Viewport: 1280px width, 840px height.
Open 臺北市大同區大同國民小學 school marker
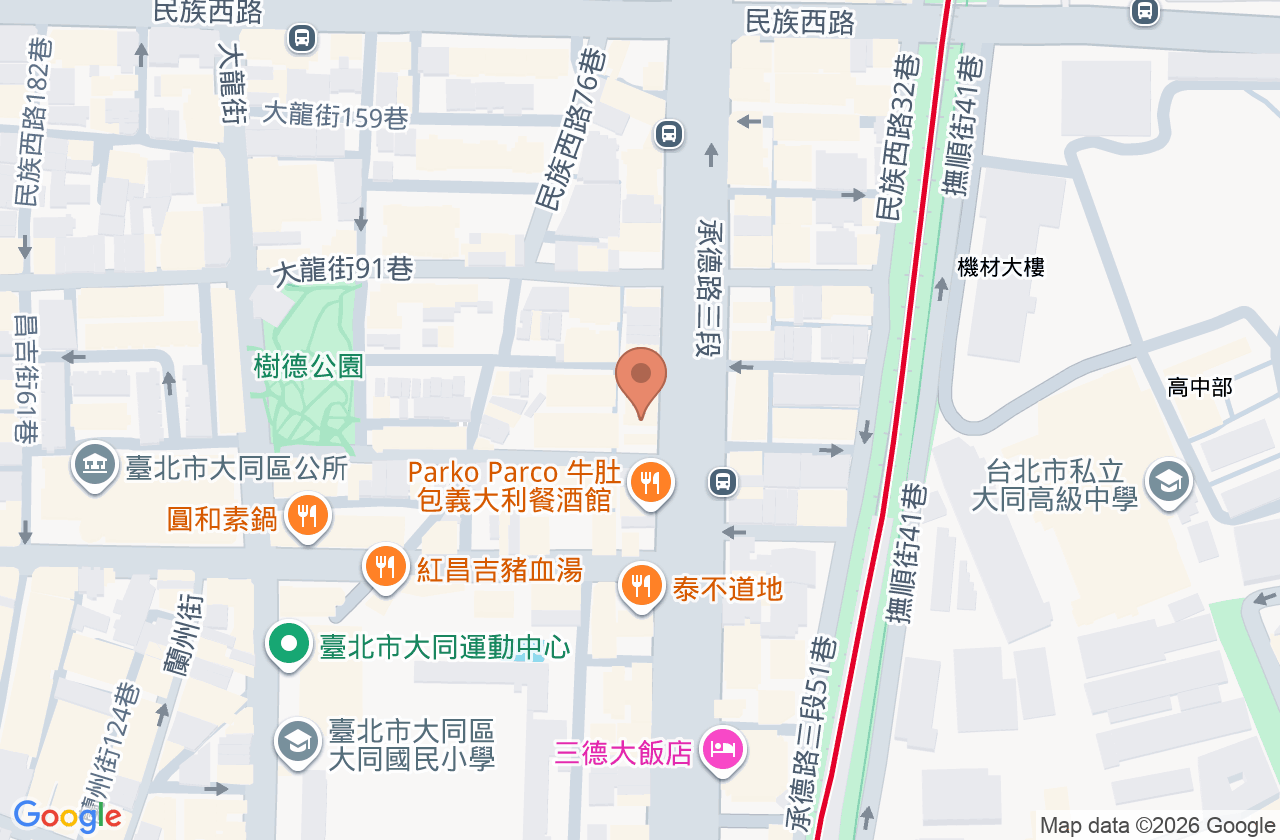click(297, 745)
